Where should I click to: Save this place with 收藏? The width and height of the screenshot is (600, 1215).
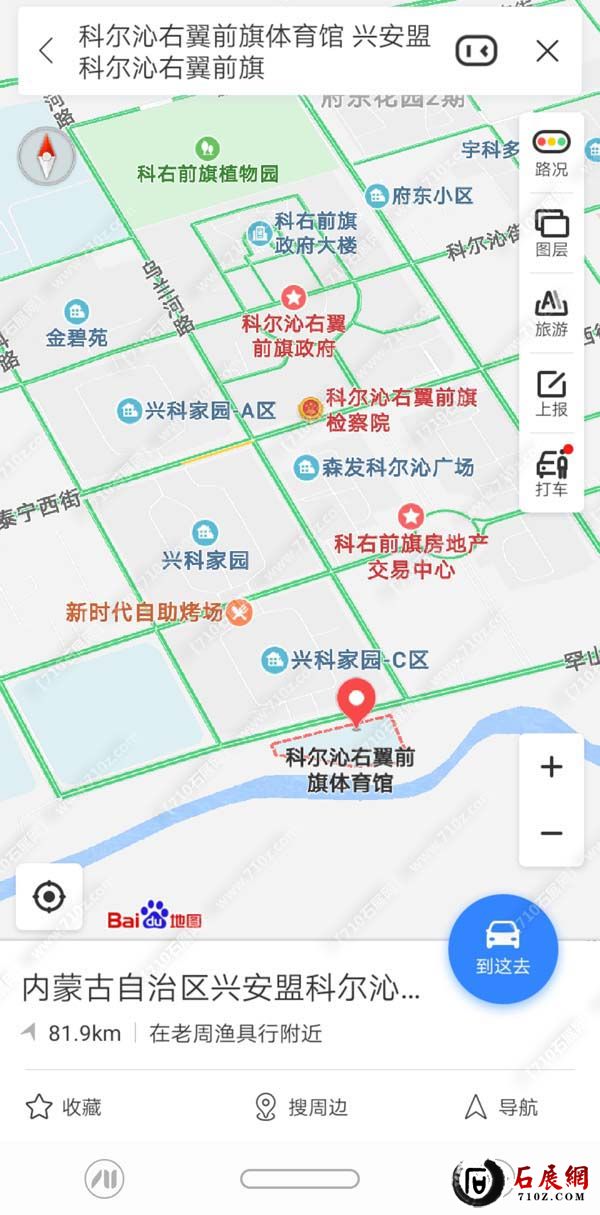(x=63, y=1107)
